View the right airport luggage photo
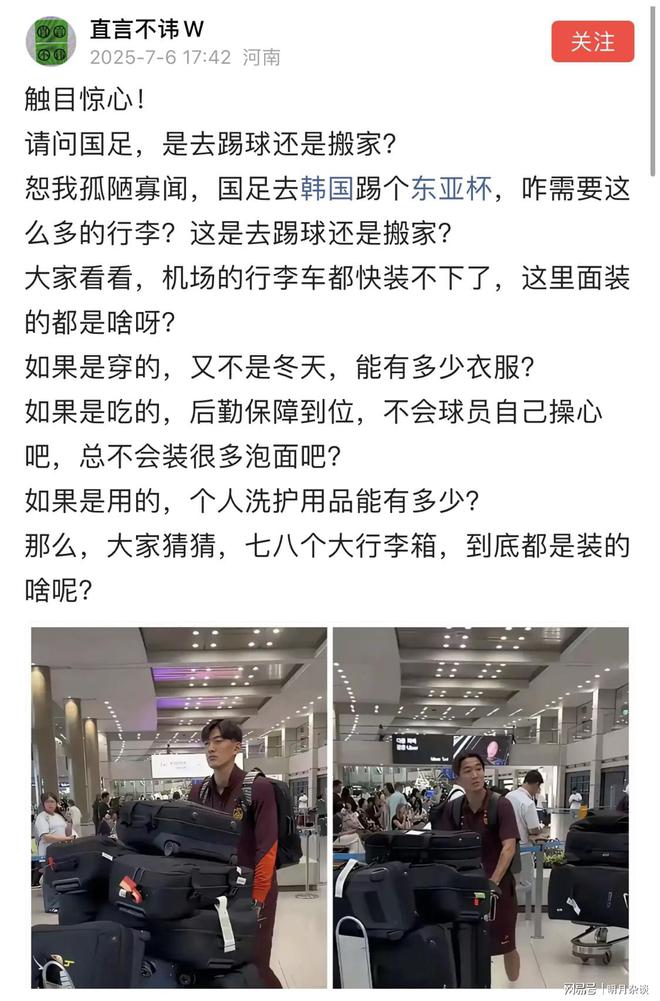This screenshot has width=660, height=1001. pyautogui.click(x=480, y=806)
